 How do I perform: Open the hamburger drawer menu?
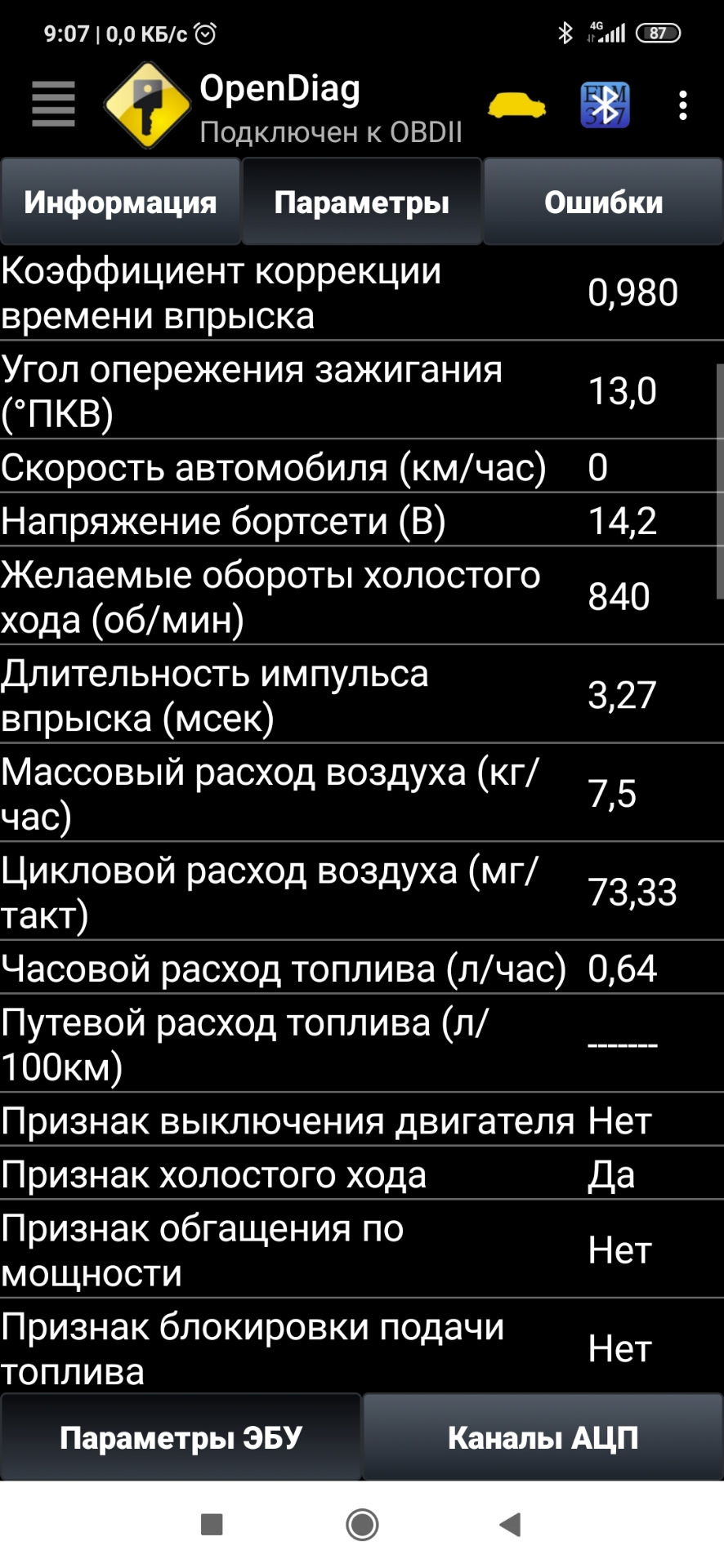point(53,105)
